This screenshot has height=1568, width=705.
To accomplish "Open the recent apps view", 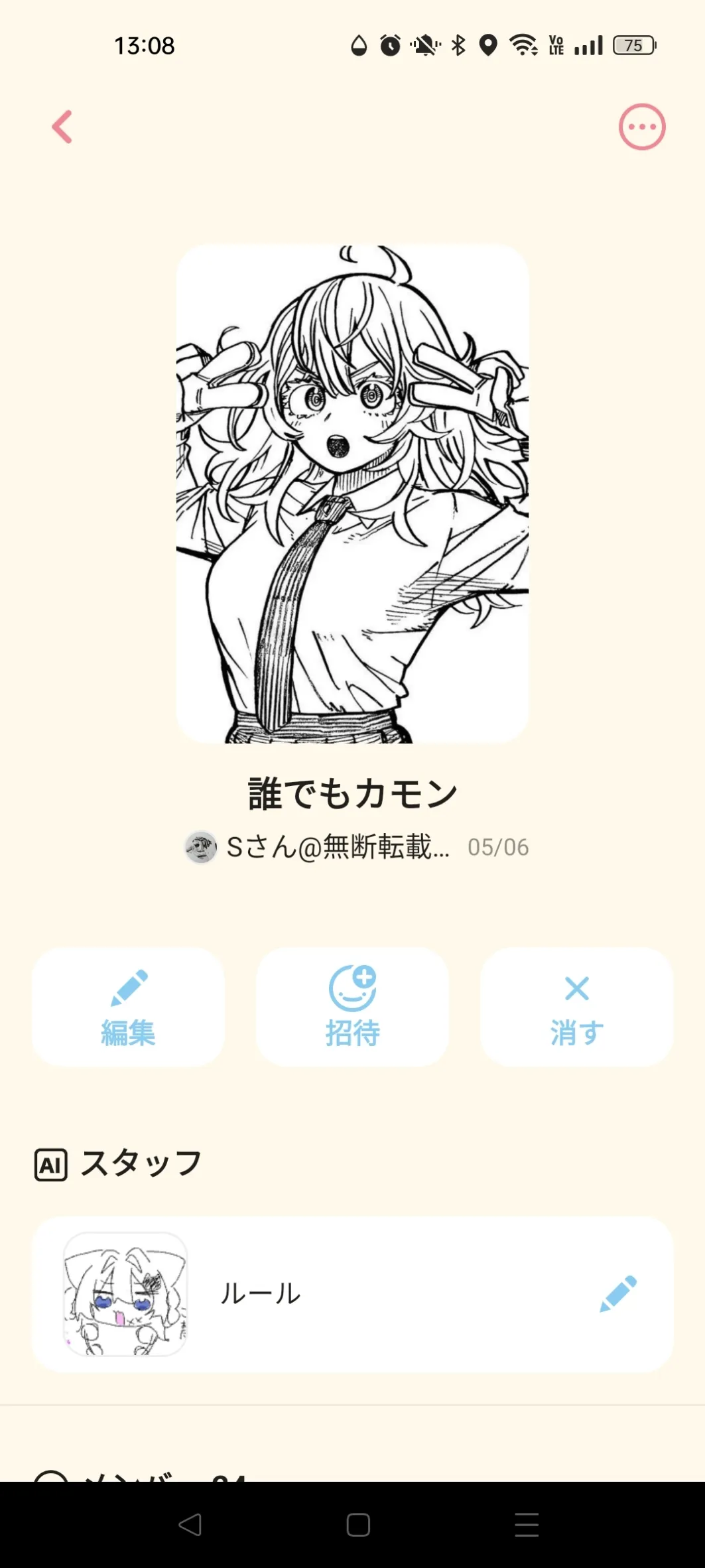I will (x=527, y=1525).
